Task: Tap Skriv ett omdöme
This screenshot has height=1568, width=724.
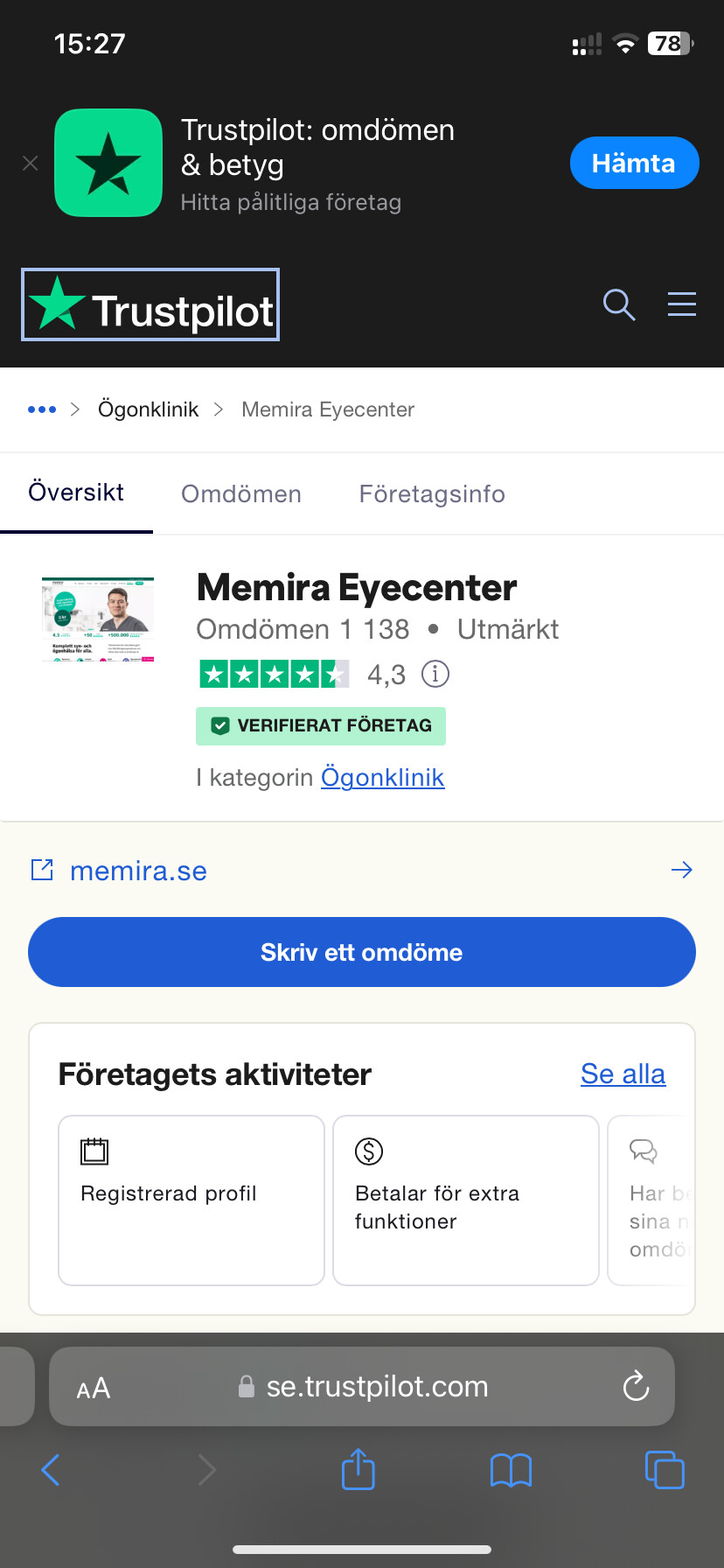Action: click(362, 952)
